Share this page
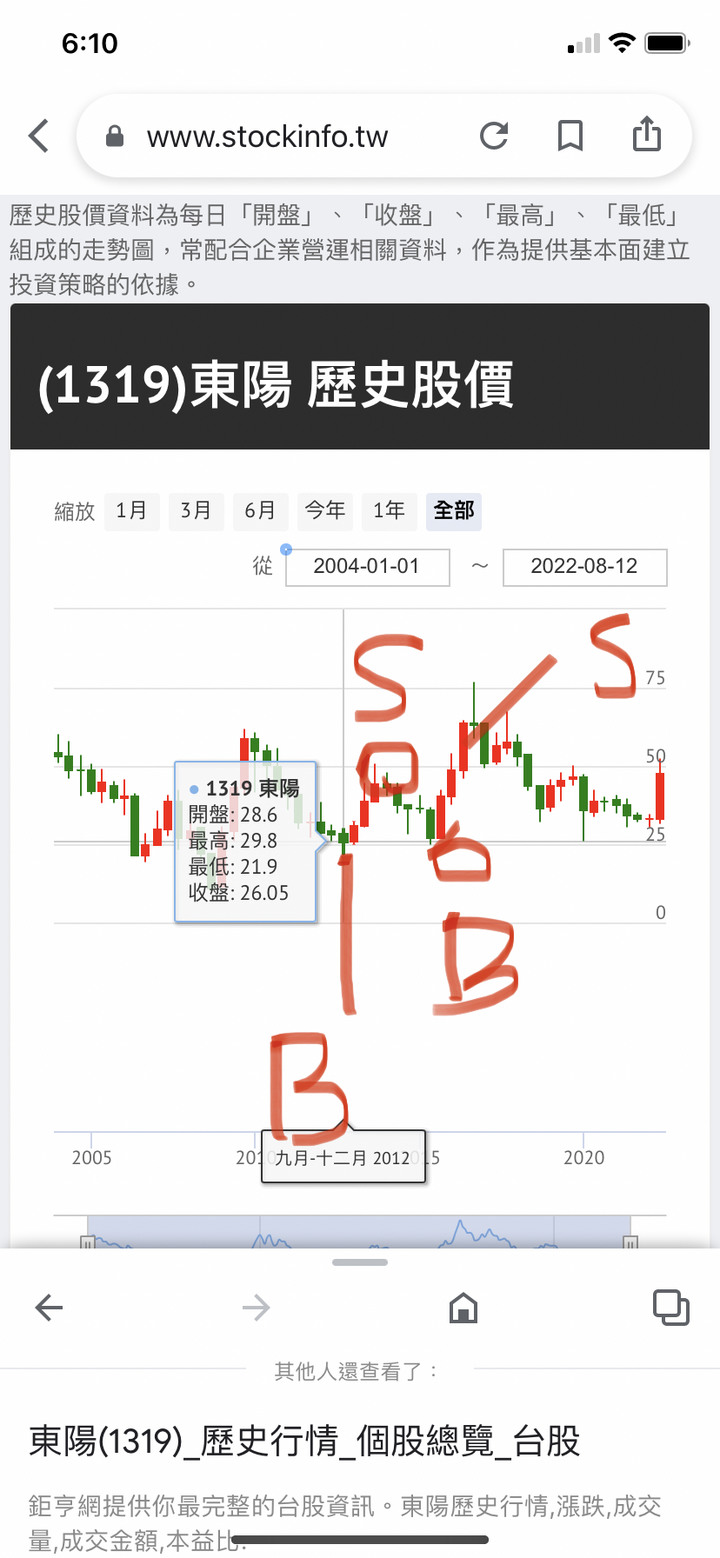Screen dimensions: 720x1558 click(x=647, y=135)
